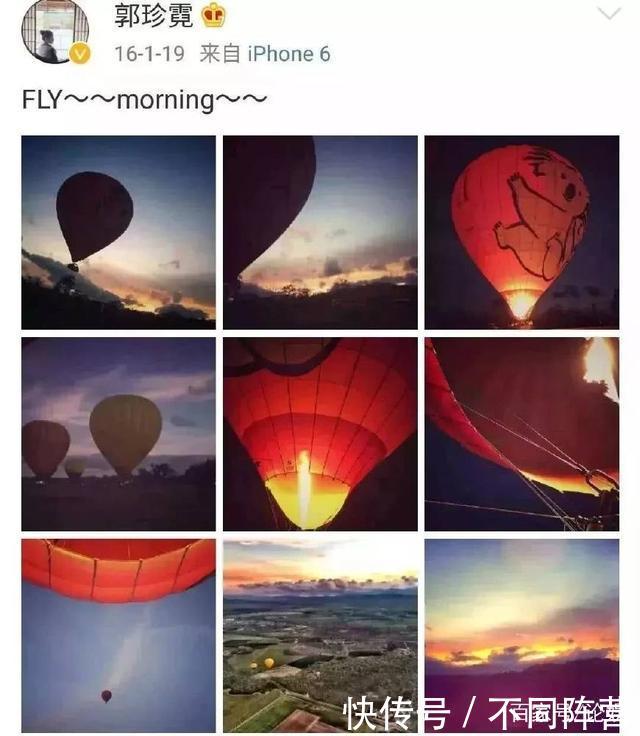The image size is (640, 736).
Task: Open photo of two balloons at dusk
Action: tap(118, 434)
